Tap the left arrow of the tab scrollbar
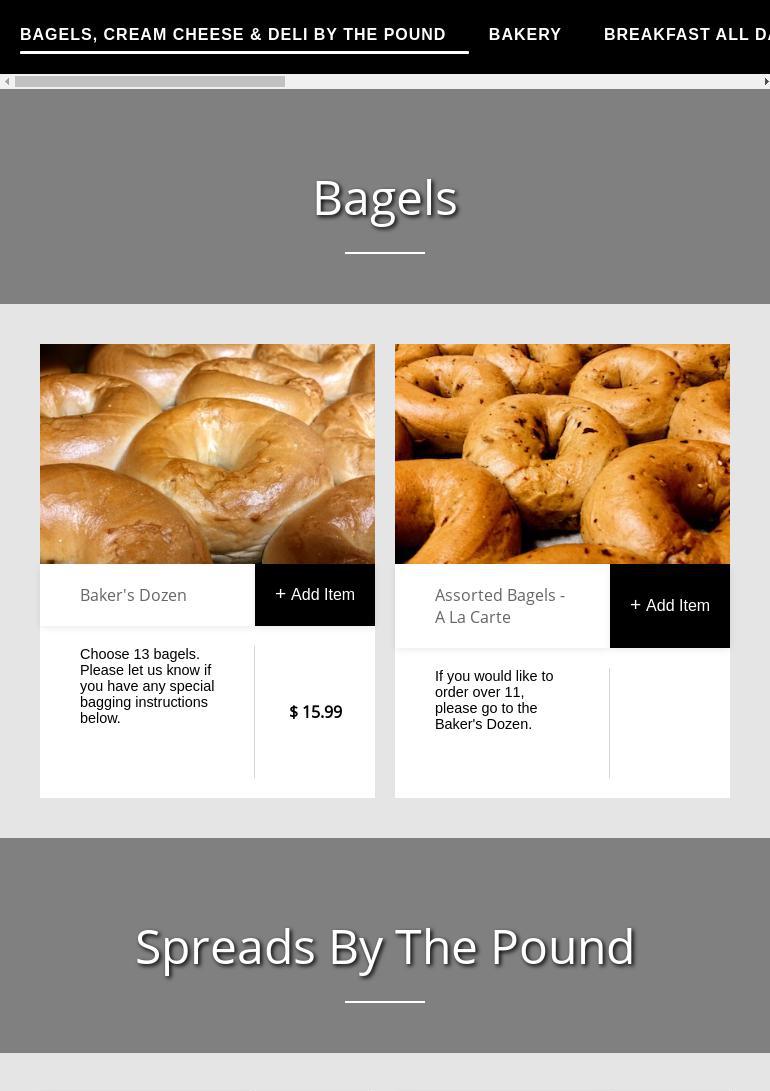This screenshot has height=1091, width=770. [x=7, y=82]
